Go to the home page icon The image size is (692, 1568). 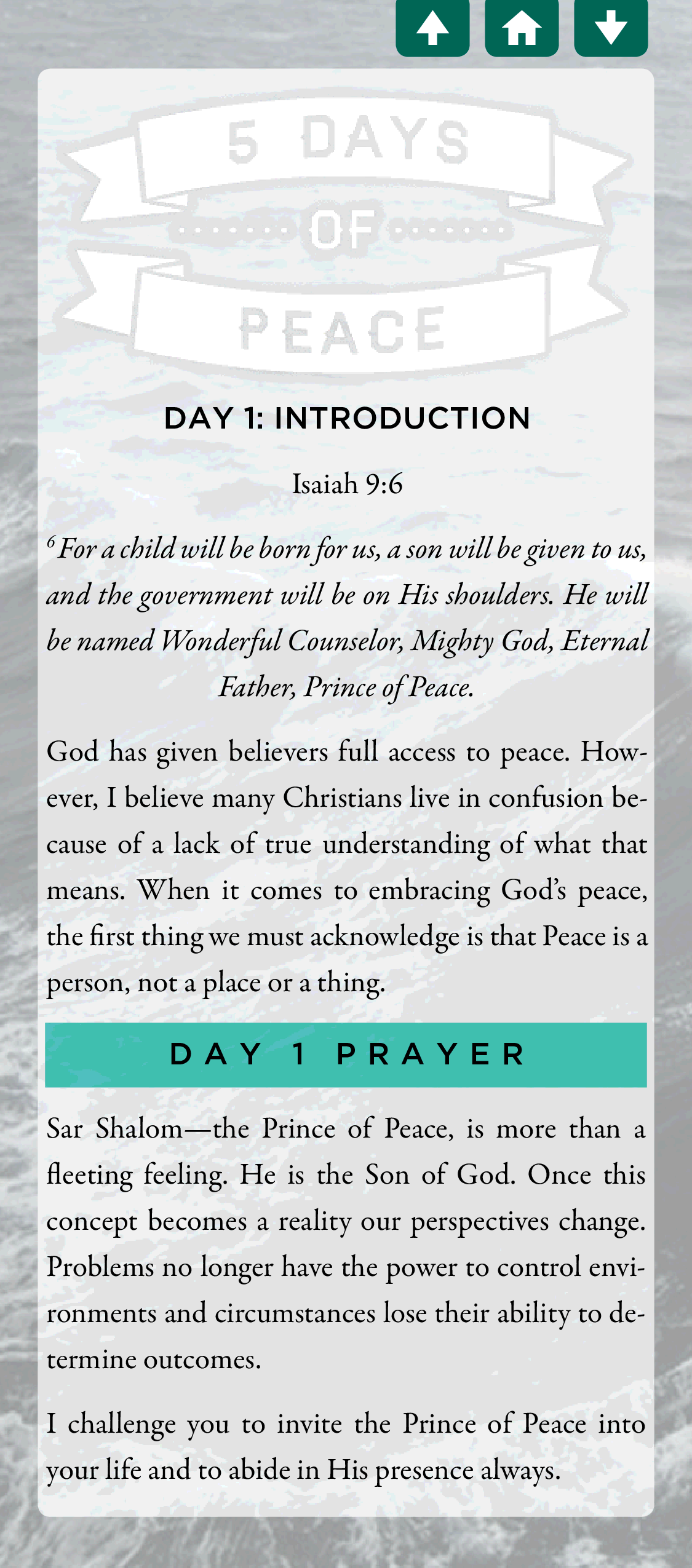click(x=522, y=28)
